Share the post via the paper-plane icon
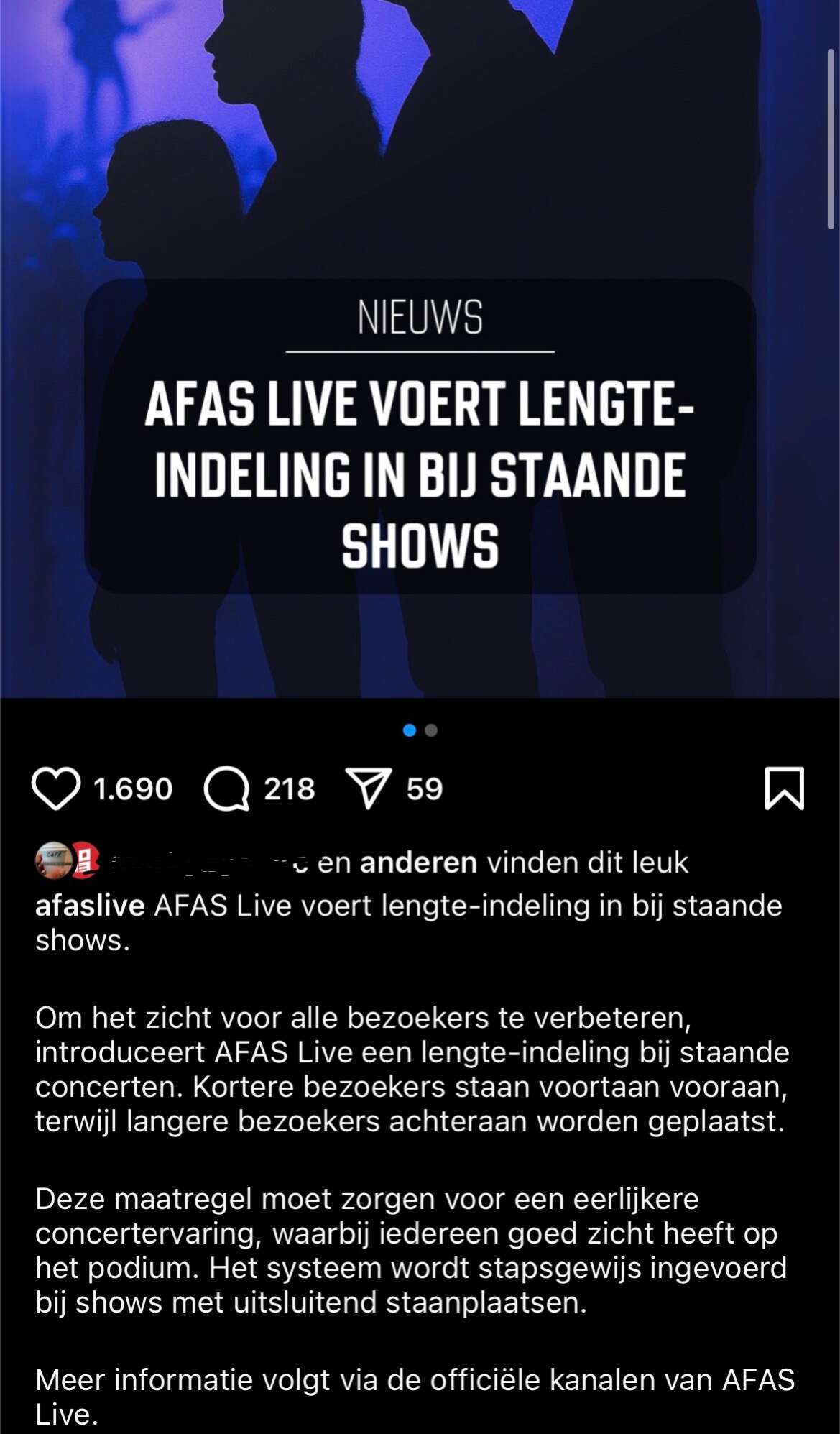This screenshot has width=840, height=1434. pos(369,789)
